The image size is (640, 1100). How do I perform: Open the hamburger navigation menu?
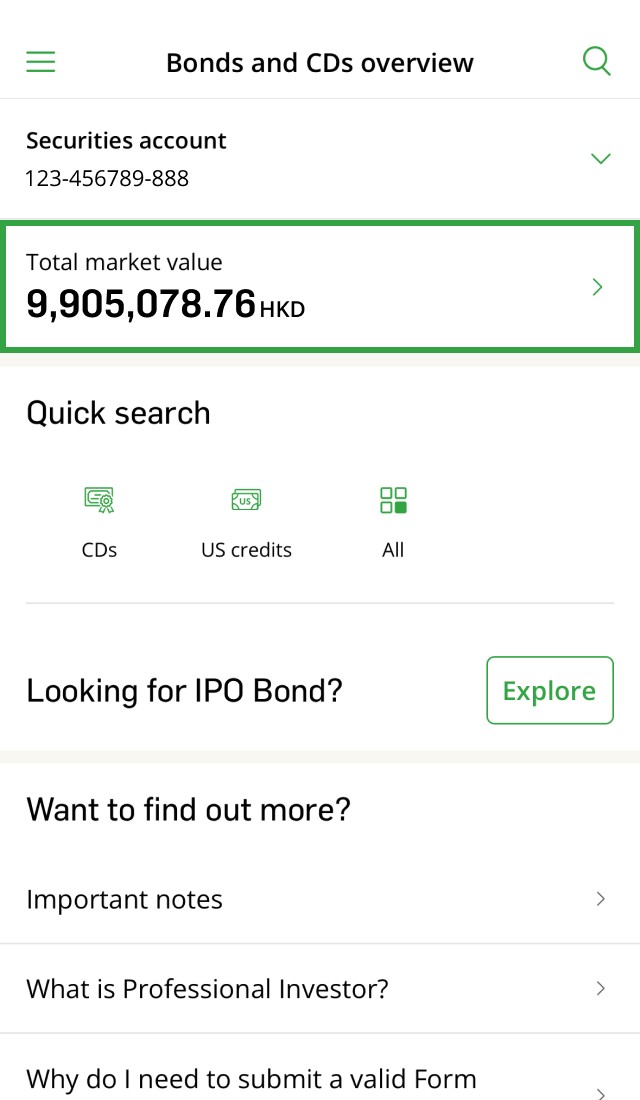click(x=41, y=62)
